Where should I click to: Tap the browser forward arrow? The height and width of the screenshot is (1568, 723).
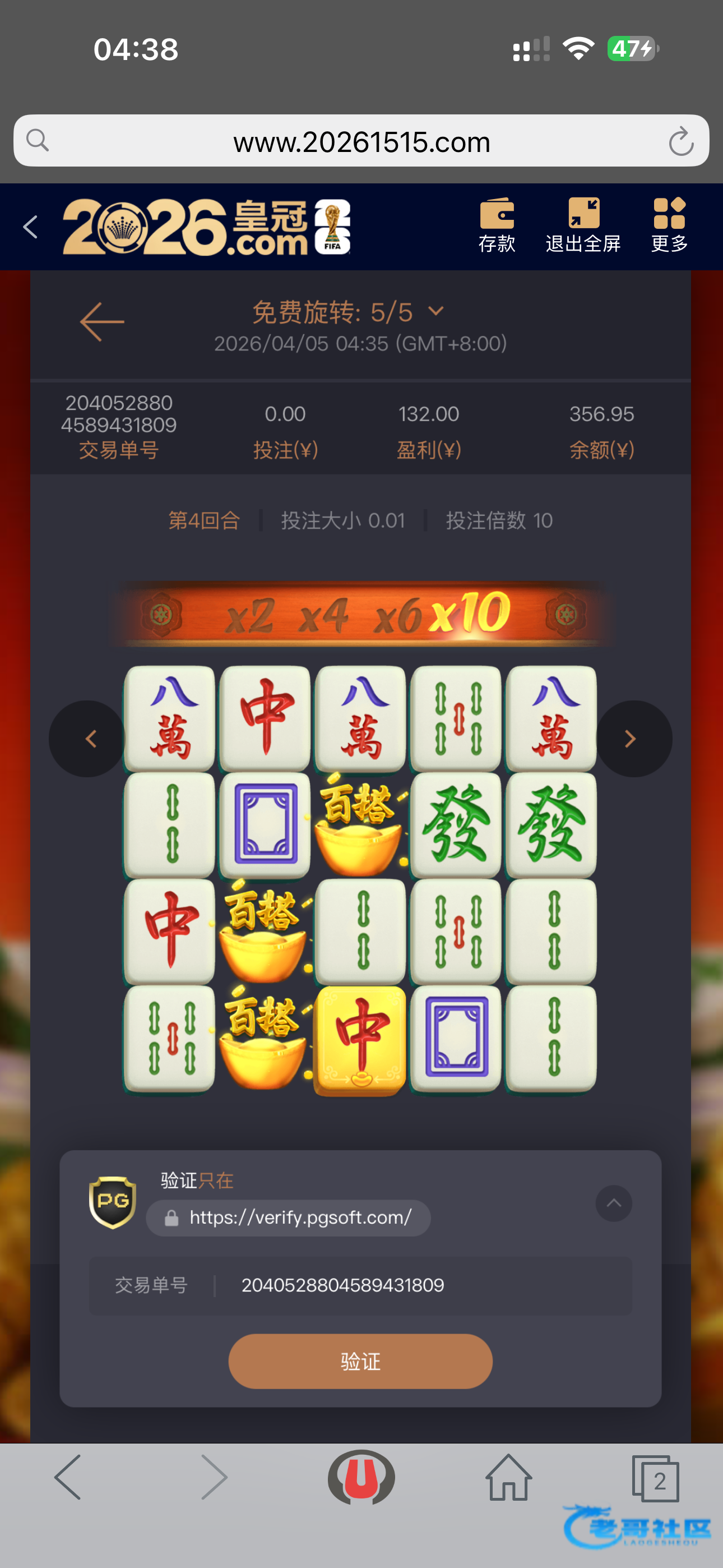[214, 1478]
